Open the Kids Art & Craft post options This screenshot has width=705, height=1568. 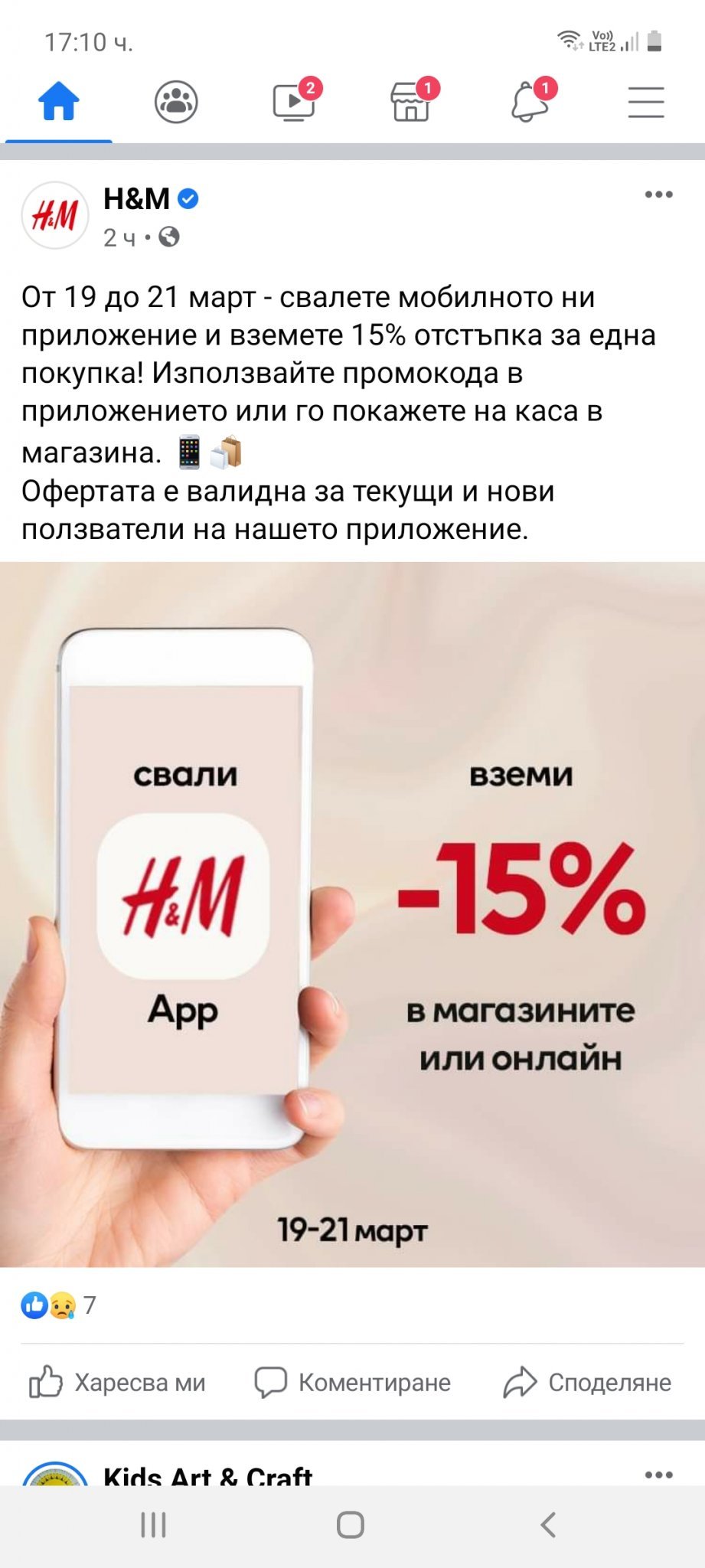pyautogui.click(x=658, y=1475)
